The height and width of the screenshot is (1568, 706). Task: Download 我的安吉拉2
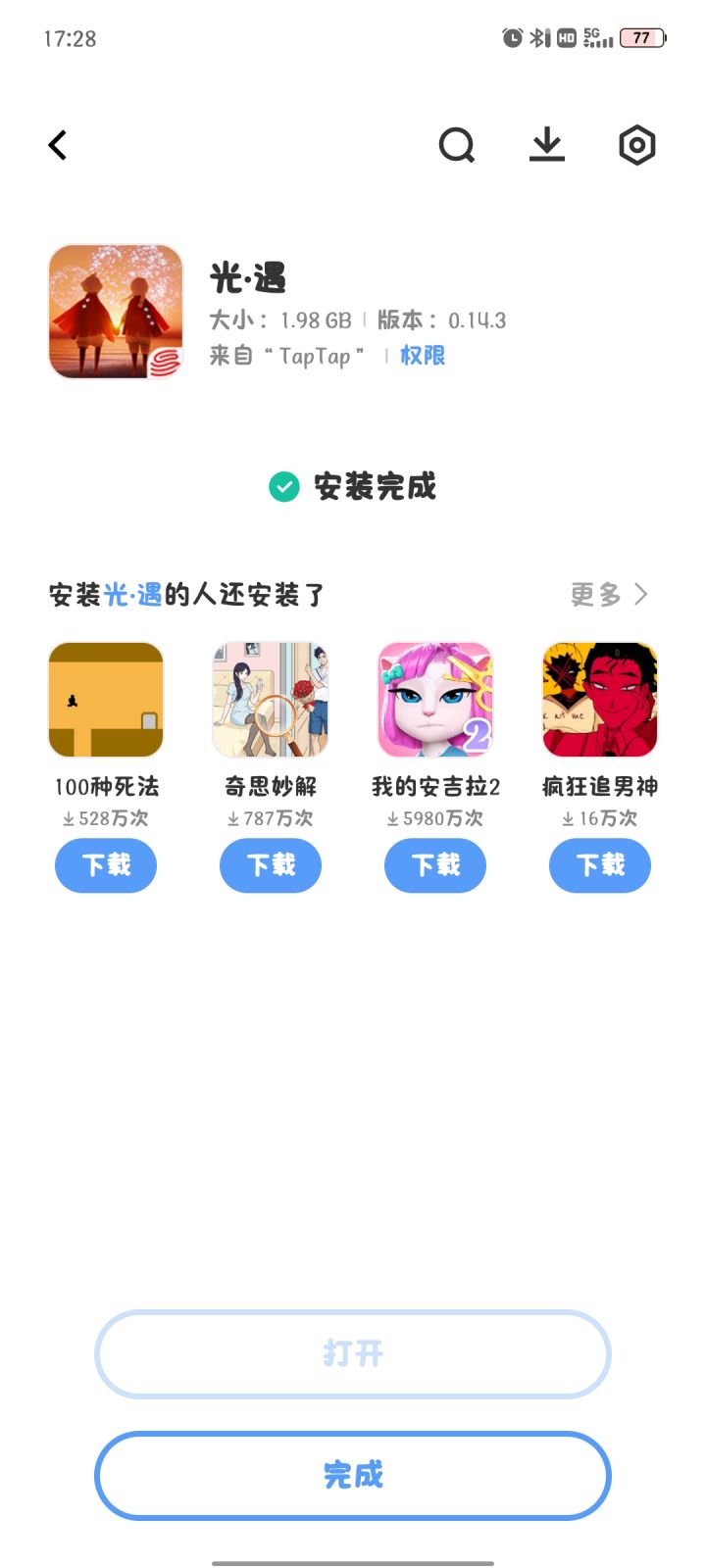tap(435, 865)
